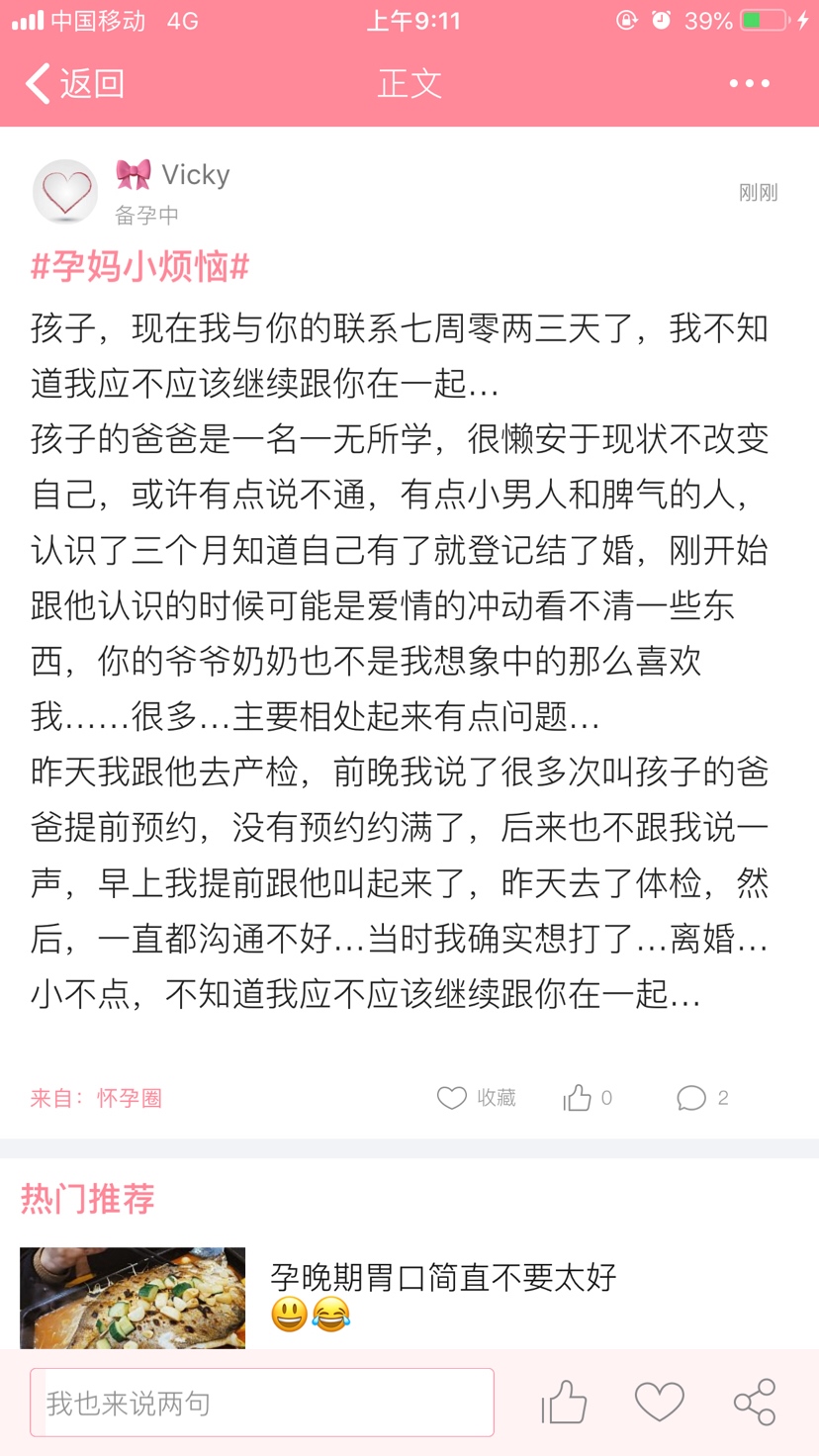Tap the thumbs-up icon in bottom bar

coord(564,1403)
